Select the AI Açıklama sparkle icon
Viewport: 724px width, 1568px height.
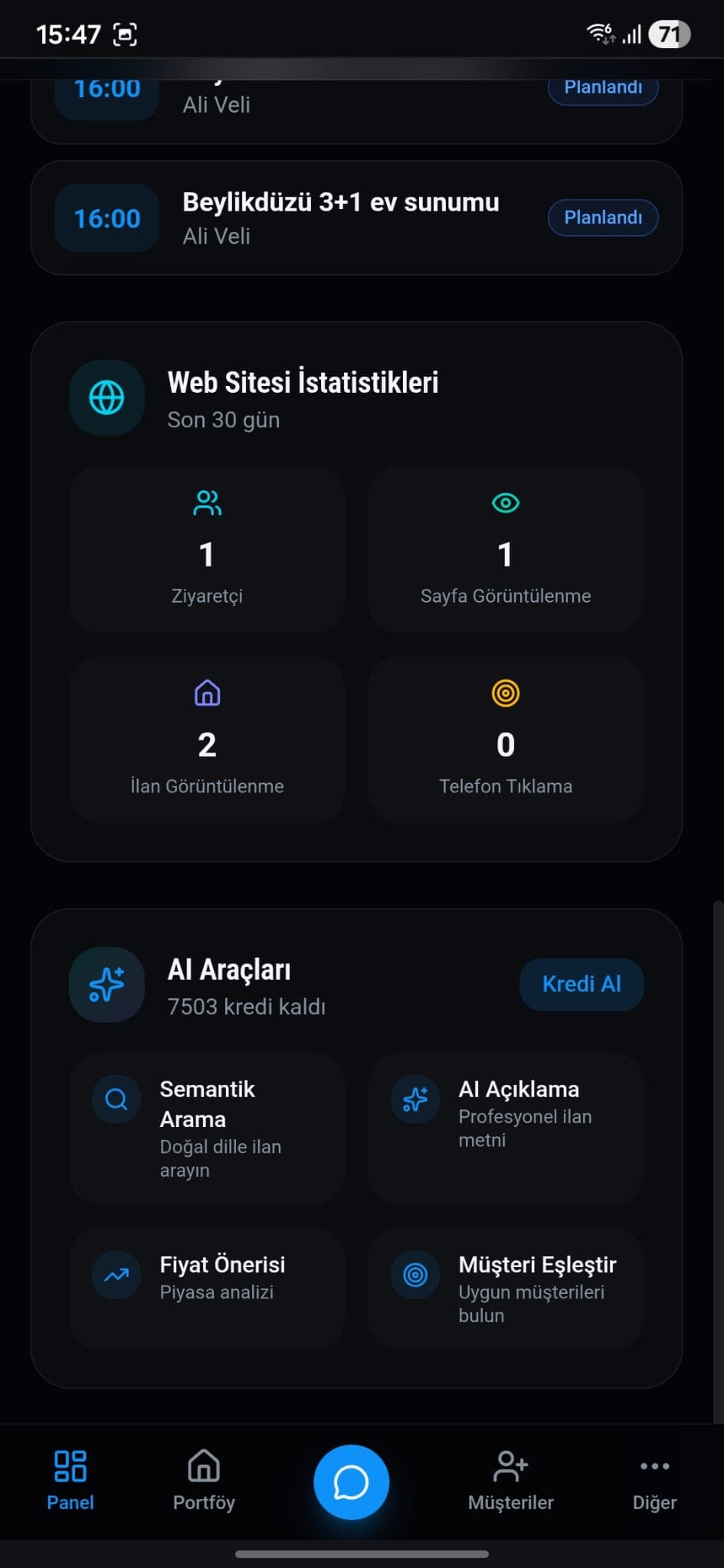(414, 1100)
